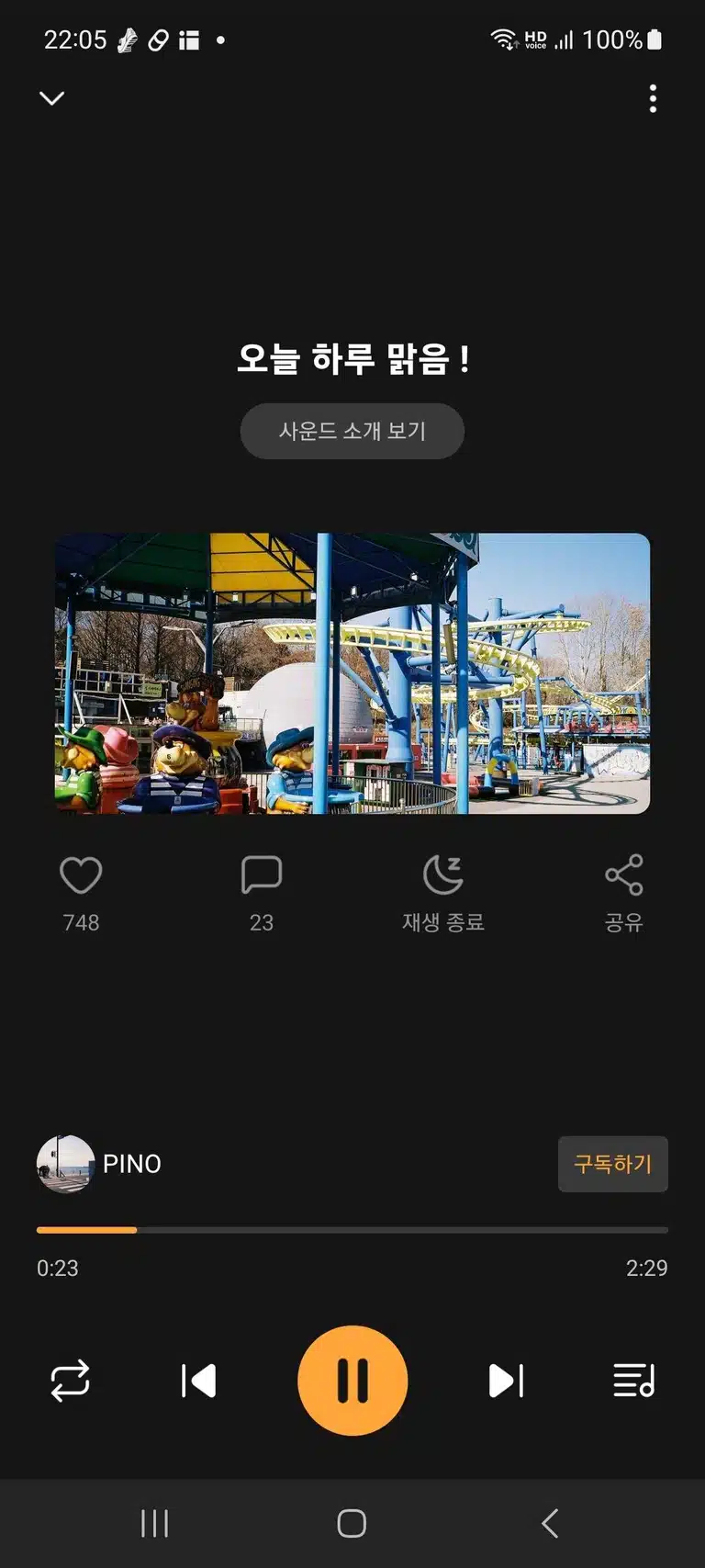Subscribe using the 구독하기 button
Screen dimensions: 705x1568
pyautogui.click(x=613, y=1164)
